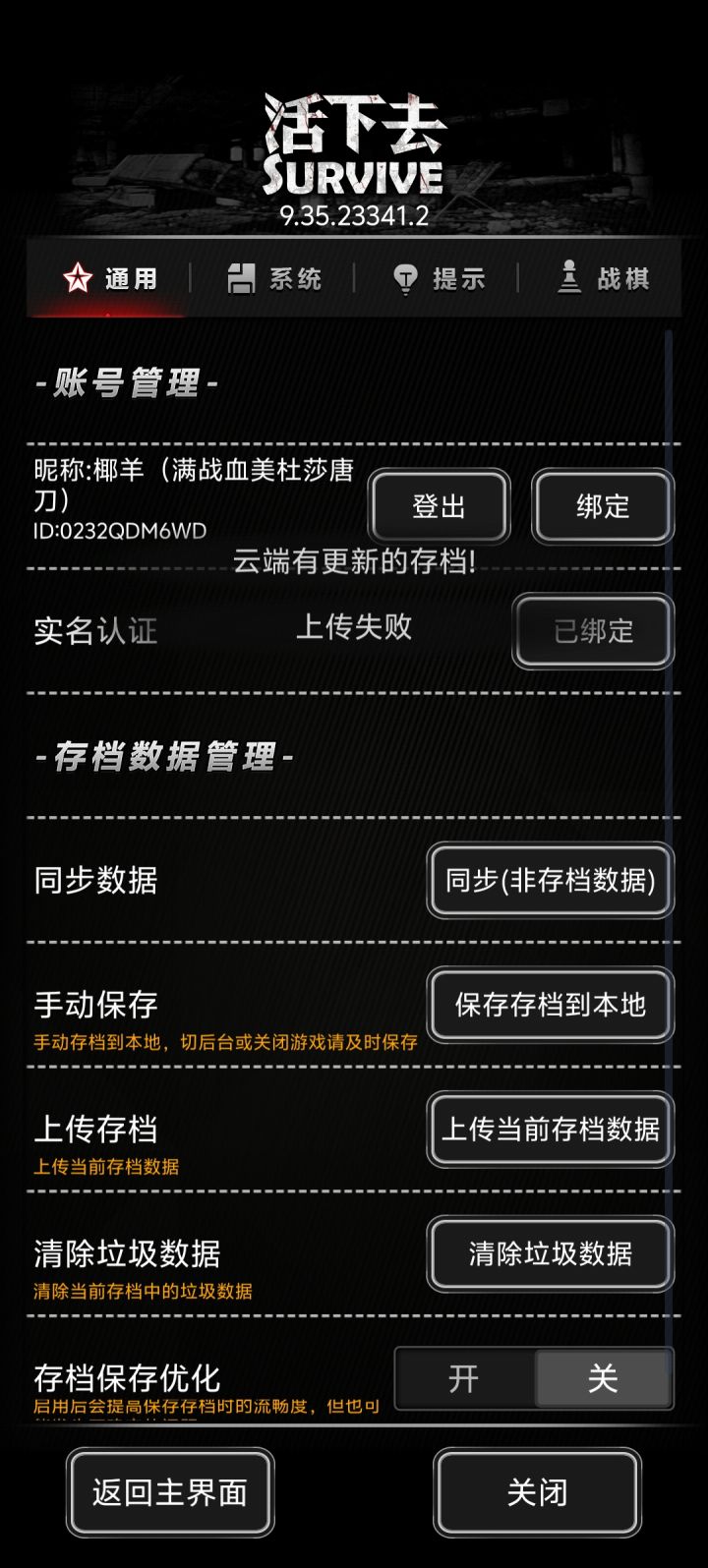708x1568 pixels.
Task: Close the settings with 关闭
Action: (x=537, y=1492)
